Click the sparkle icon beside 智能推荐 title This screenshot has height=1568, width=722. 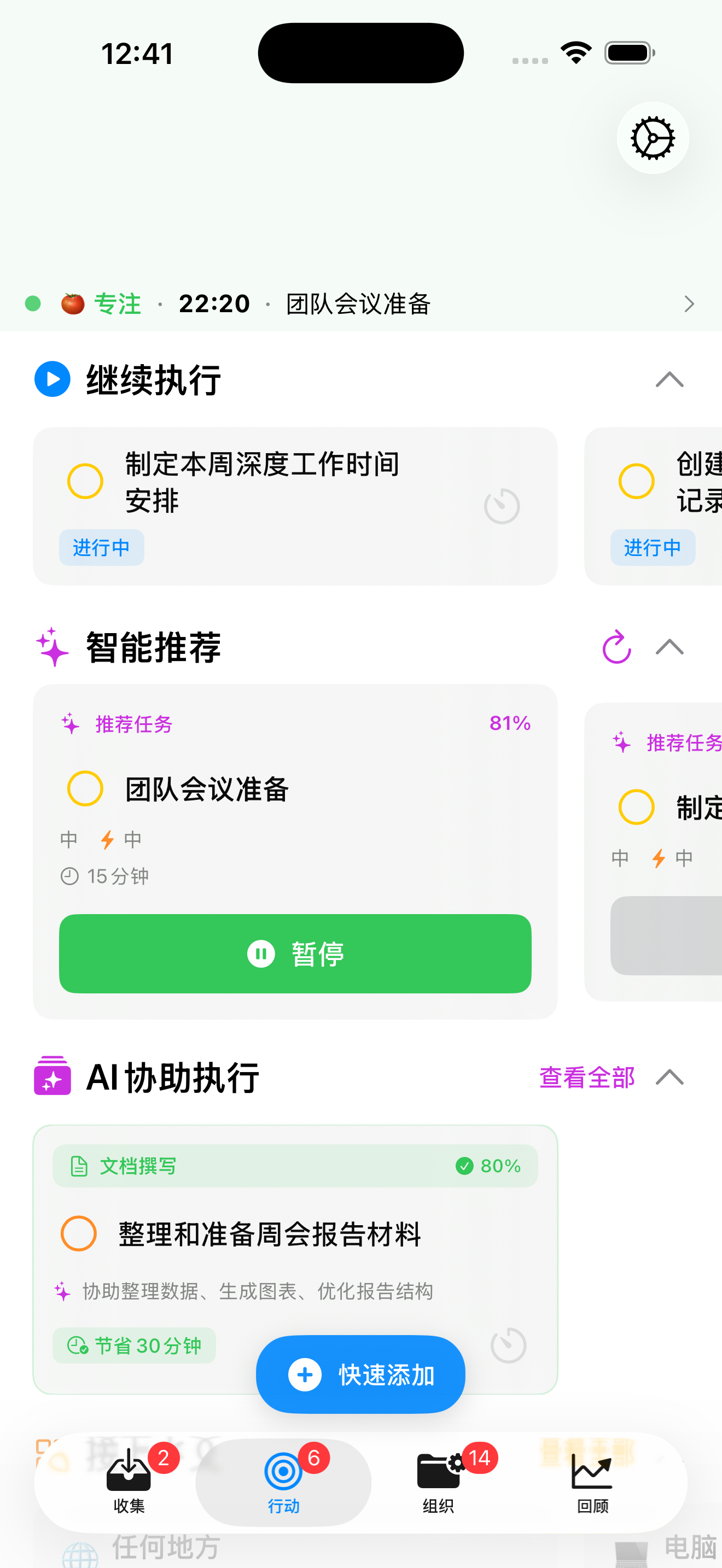pyautogui.click(x=53, y=647)
